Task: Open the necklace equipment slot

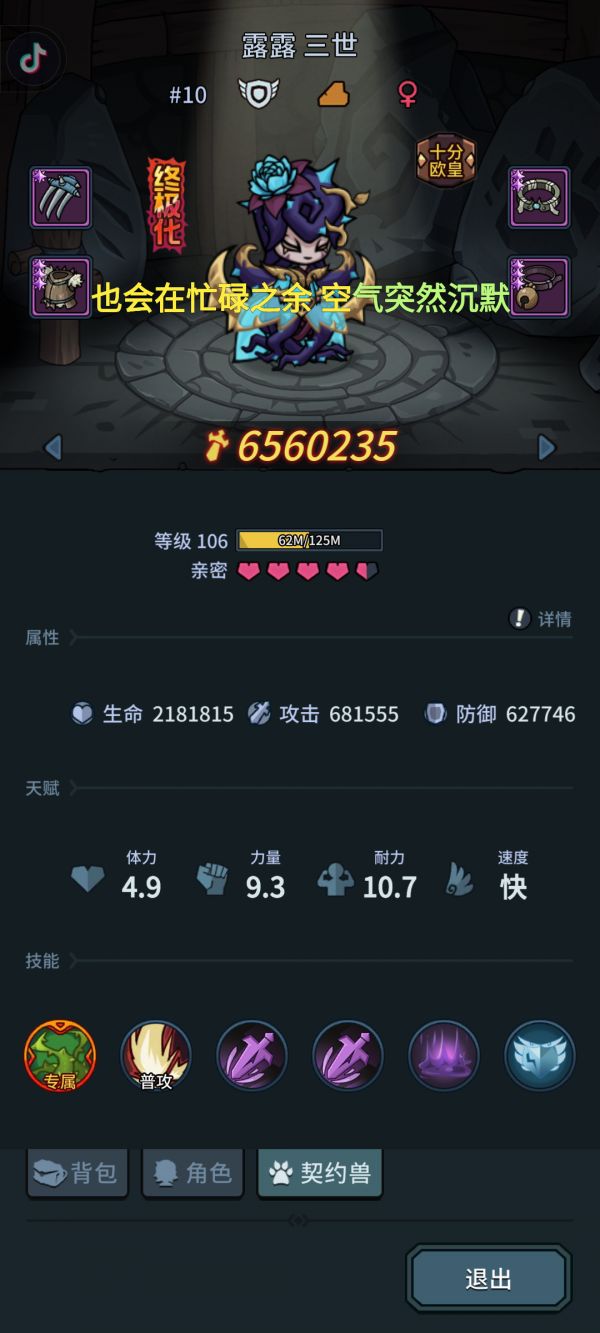Action: pos(540,198)
